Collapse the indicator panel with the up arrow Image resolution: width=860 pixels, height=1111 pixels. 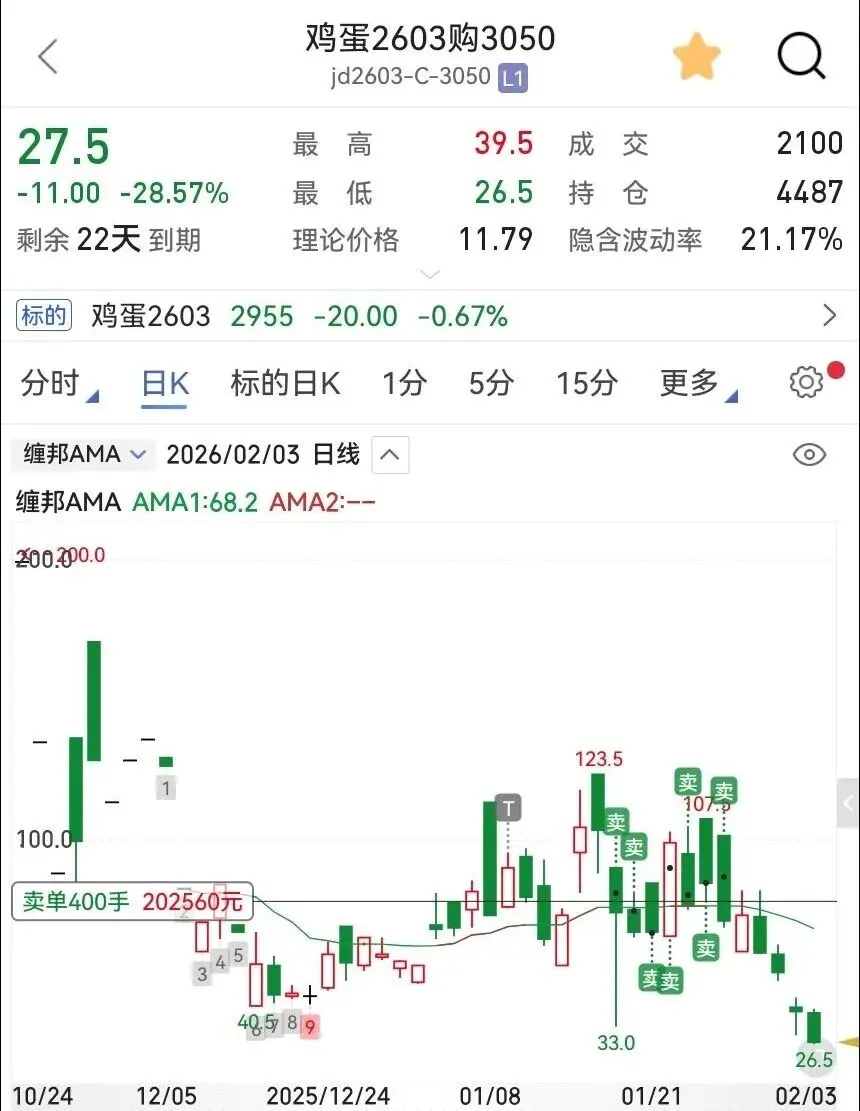[390, 456]
